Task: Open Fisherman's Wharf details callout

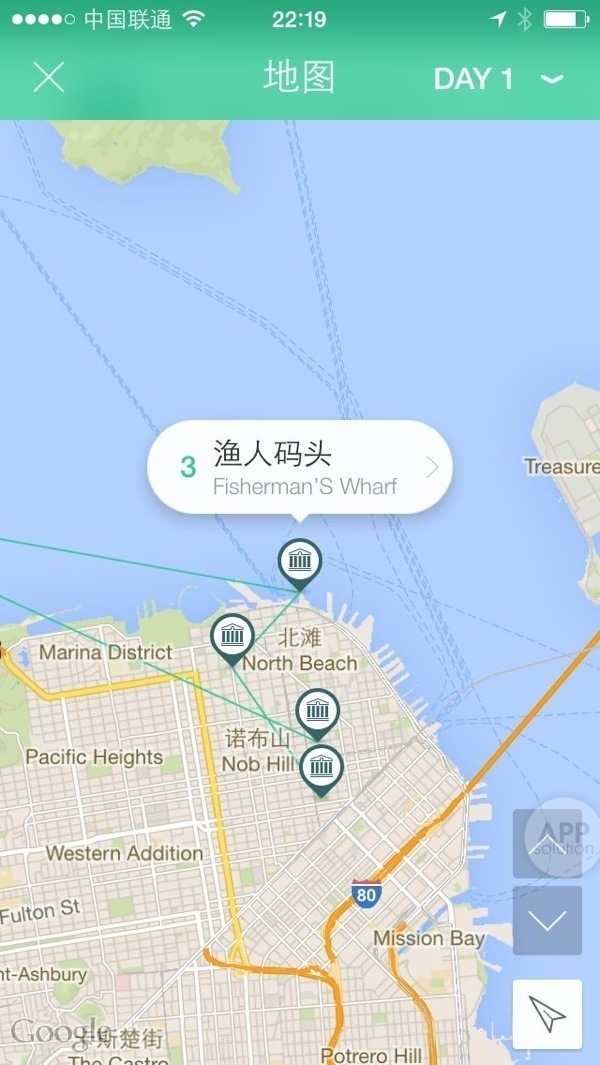Action: click(300, 467)
